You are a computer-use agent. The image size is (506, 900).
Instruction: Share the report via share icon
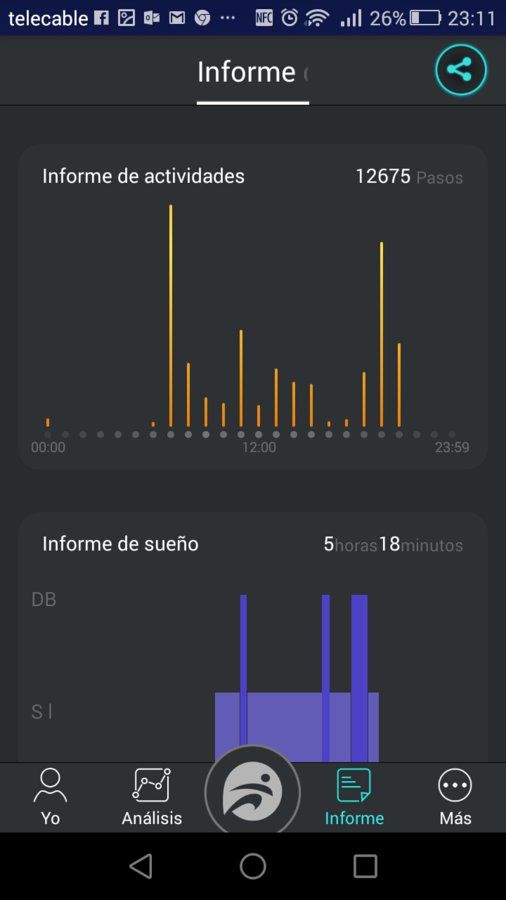[461, 69]
